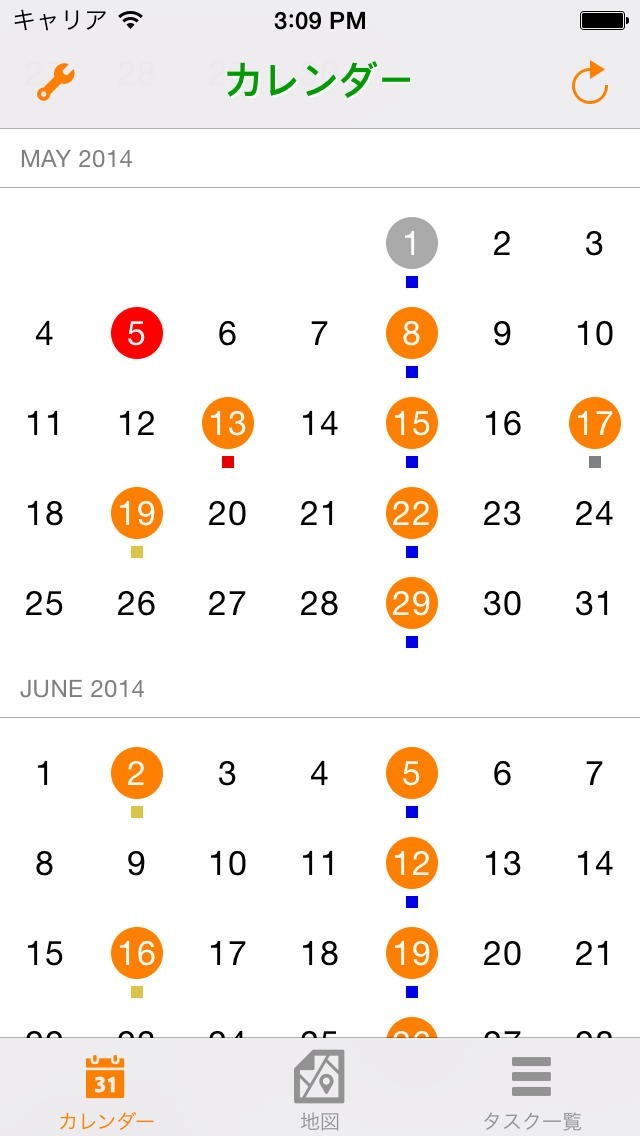Tap May 22 on the calendar

tap(411, 513)
